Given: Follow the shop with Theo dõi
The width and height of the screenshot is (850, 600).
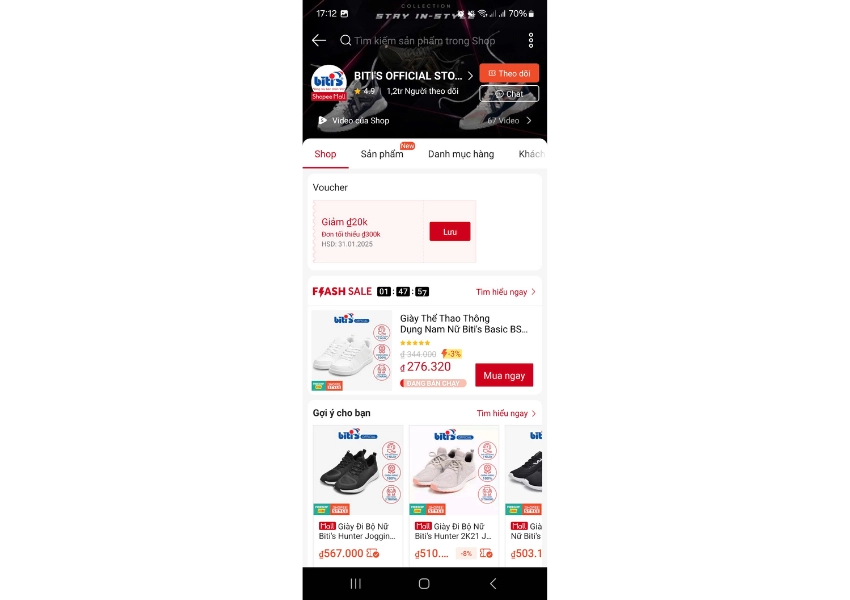Looking at the screenshot, I should click(x=509, y=73).
